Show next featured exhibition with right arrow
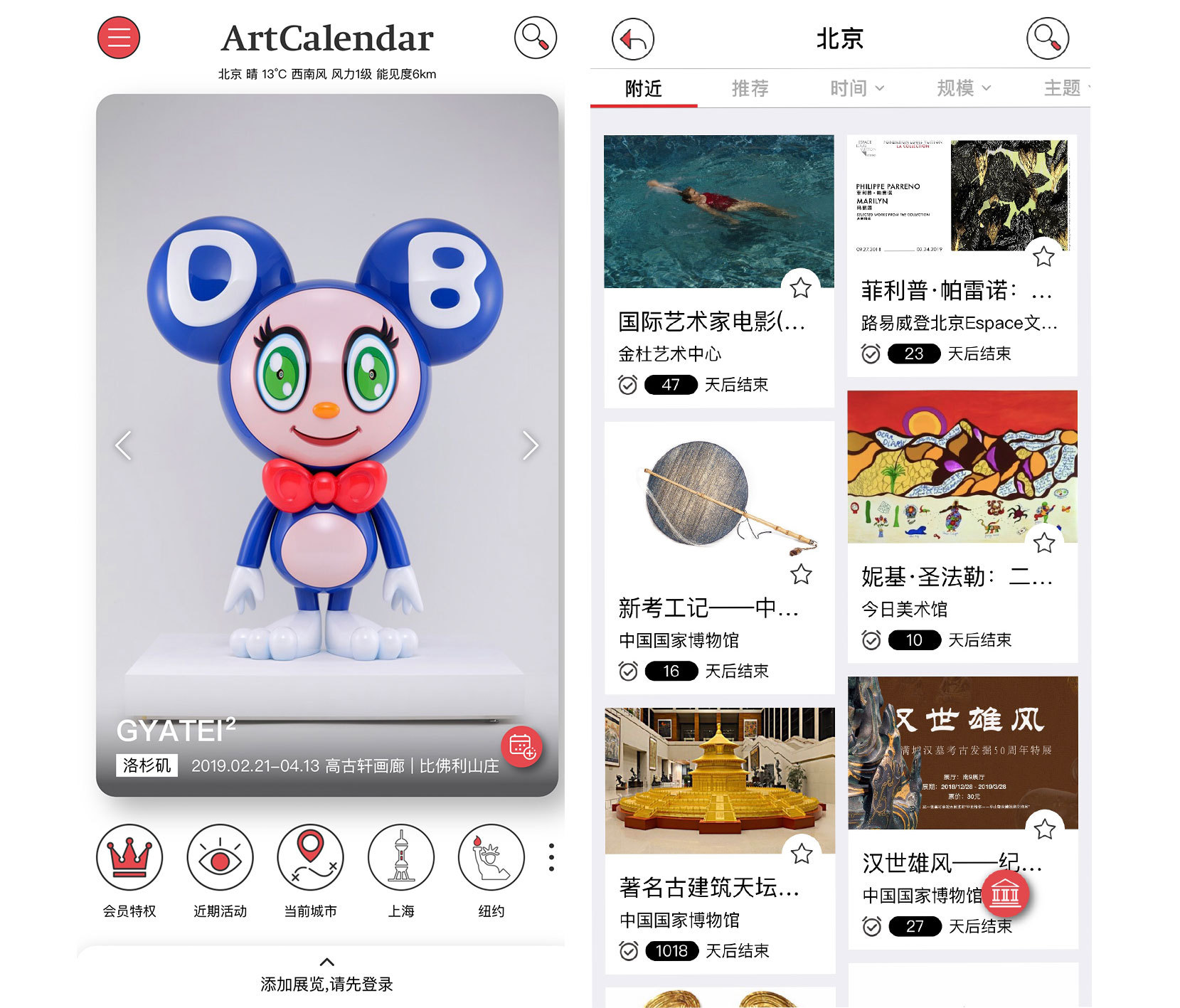 tap(530, 445)
